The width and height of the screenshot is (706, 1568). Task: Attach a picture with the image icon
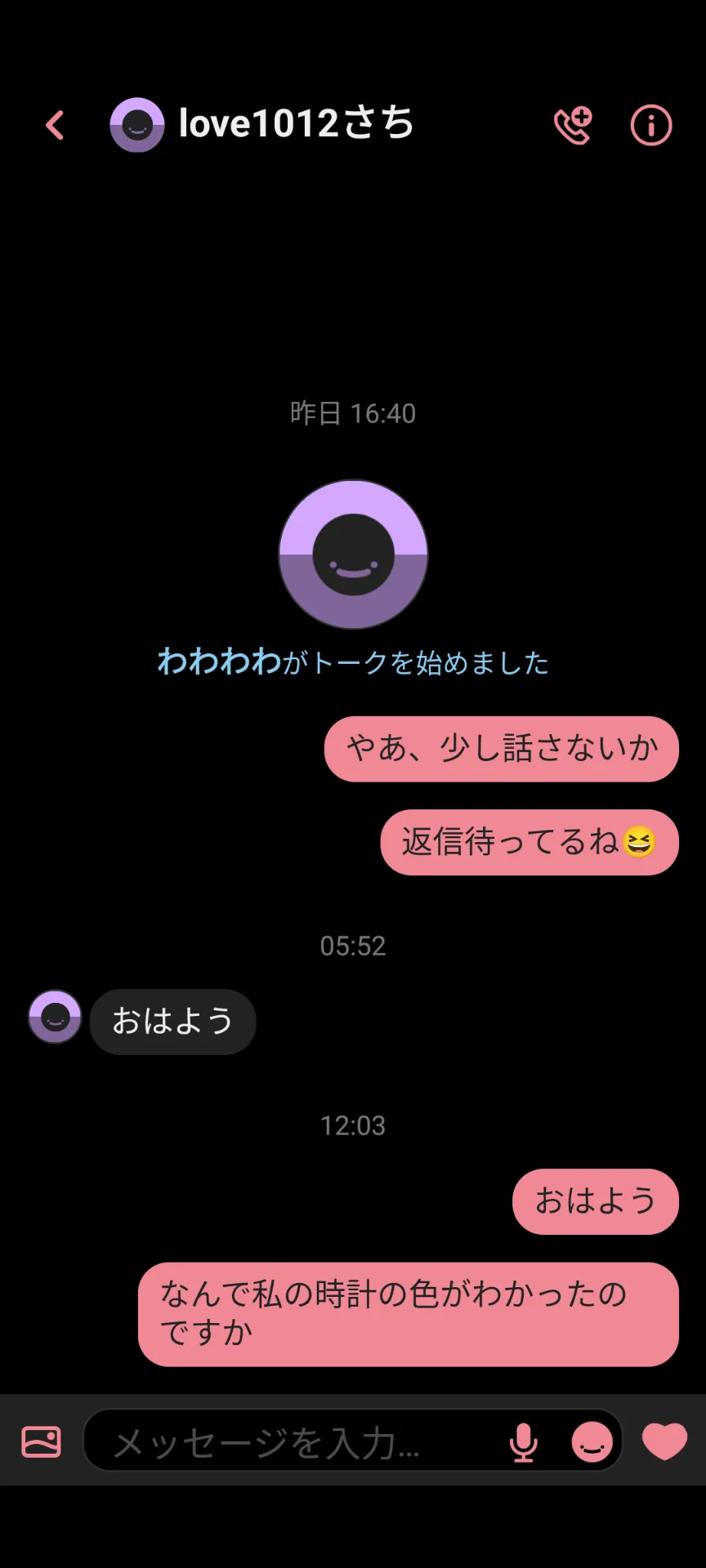41,1442
